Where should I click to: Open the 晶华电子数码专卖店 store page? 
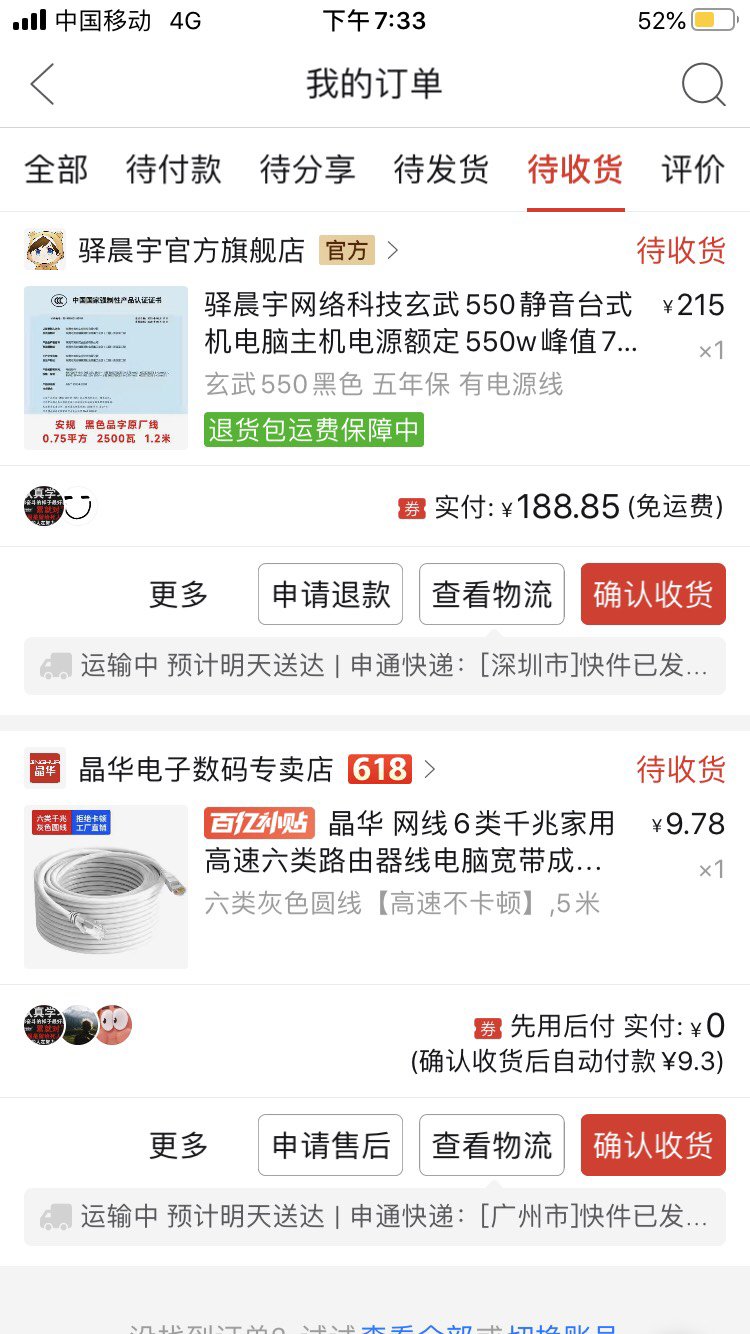[x=205, y=769]
